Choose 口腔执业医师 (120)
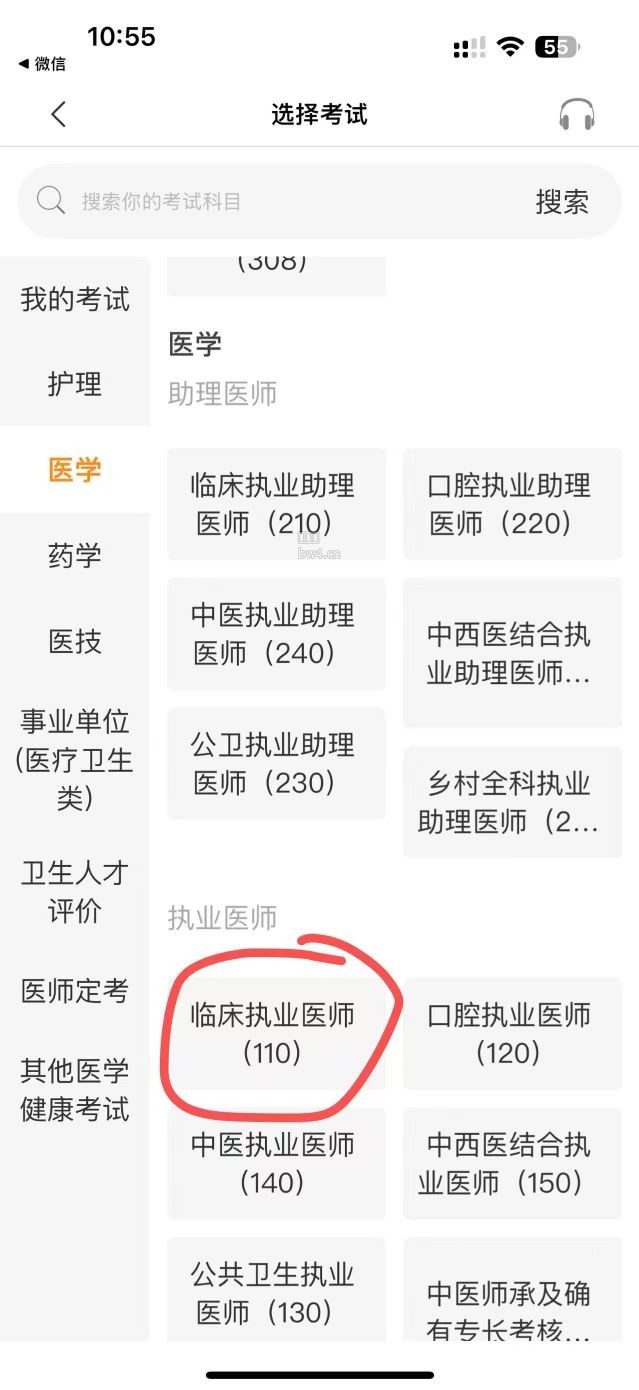This screenshot has width=639, height=1390. tap(512, 1034)
